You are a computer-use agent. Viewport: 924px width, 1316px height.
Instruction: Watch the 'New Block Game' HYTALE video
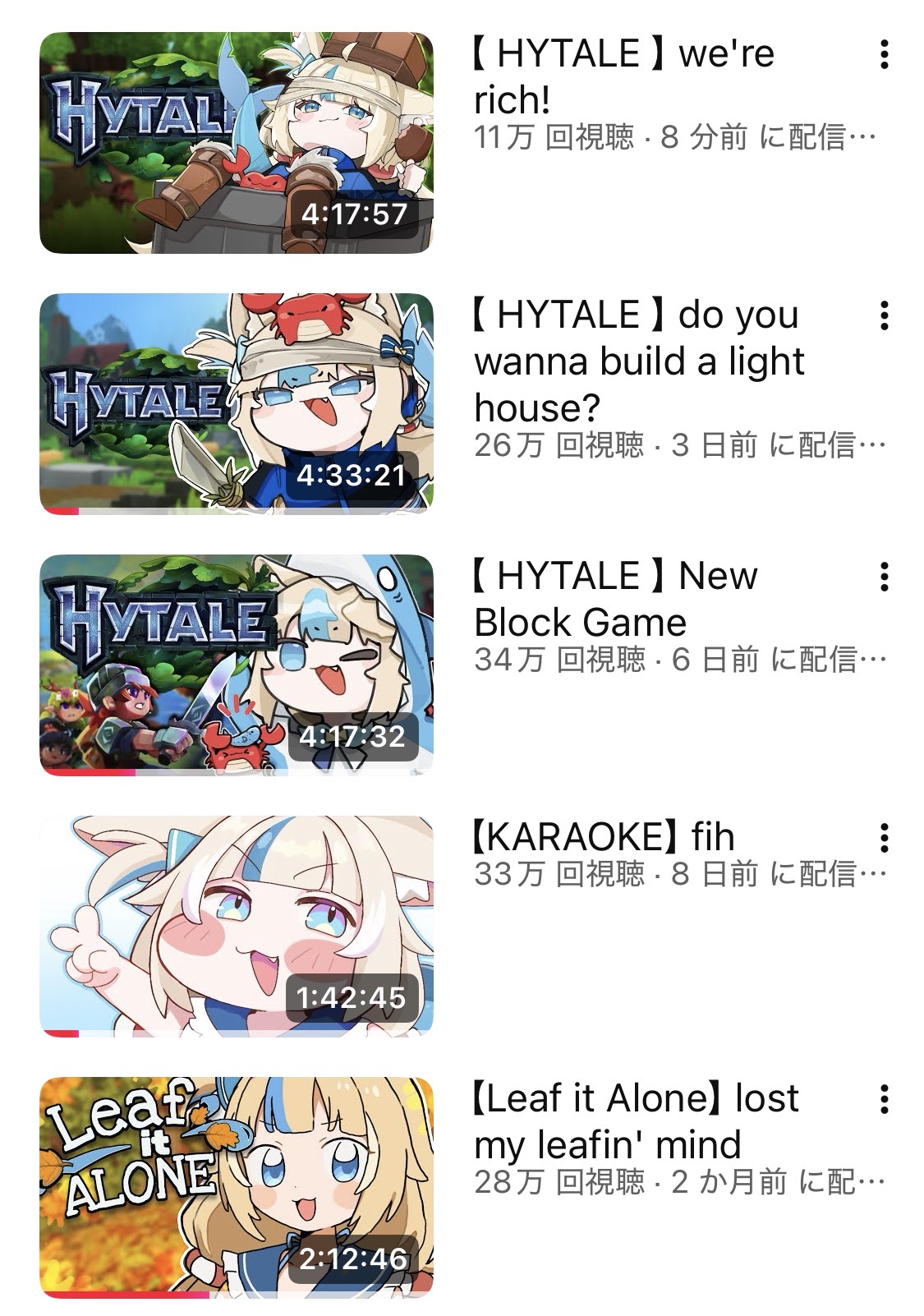pyautogui.click(x=236, y=665)
